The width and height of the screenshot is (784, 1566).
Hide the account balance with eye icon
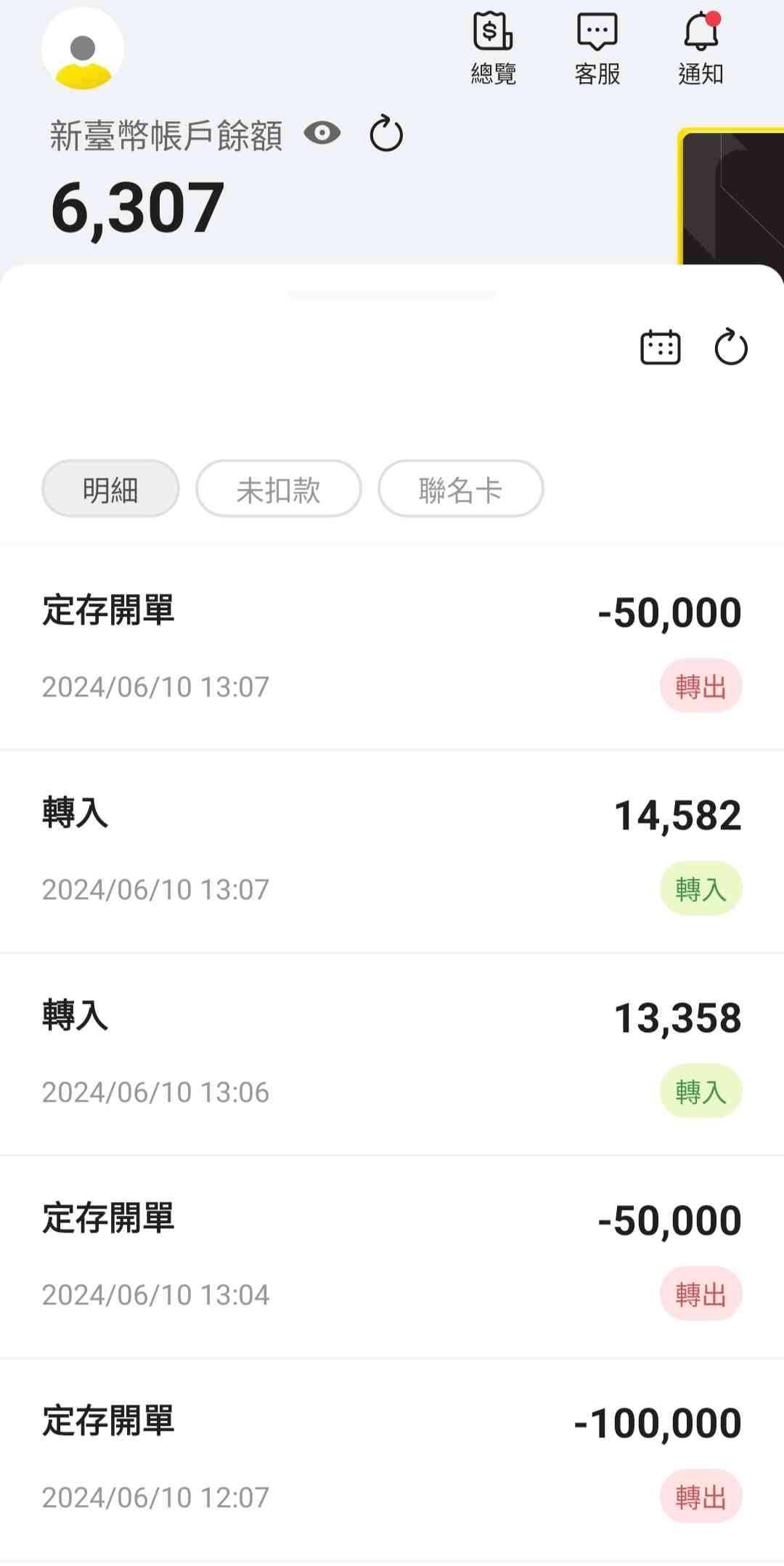322,134
